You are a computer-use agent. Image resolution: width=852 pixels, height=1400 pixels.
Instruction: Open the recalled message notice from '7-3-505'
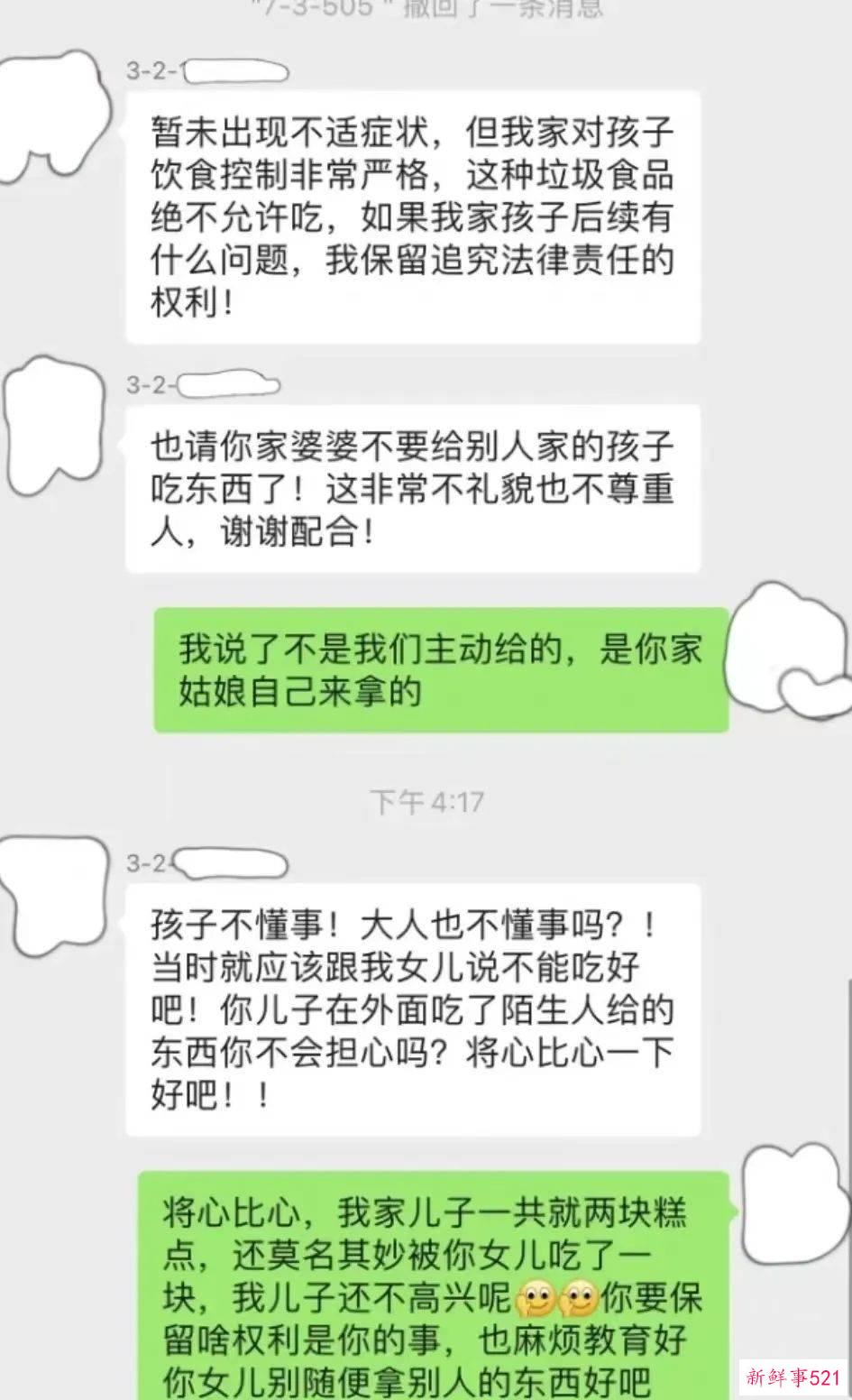(x=424, y=11)
